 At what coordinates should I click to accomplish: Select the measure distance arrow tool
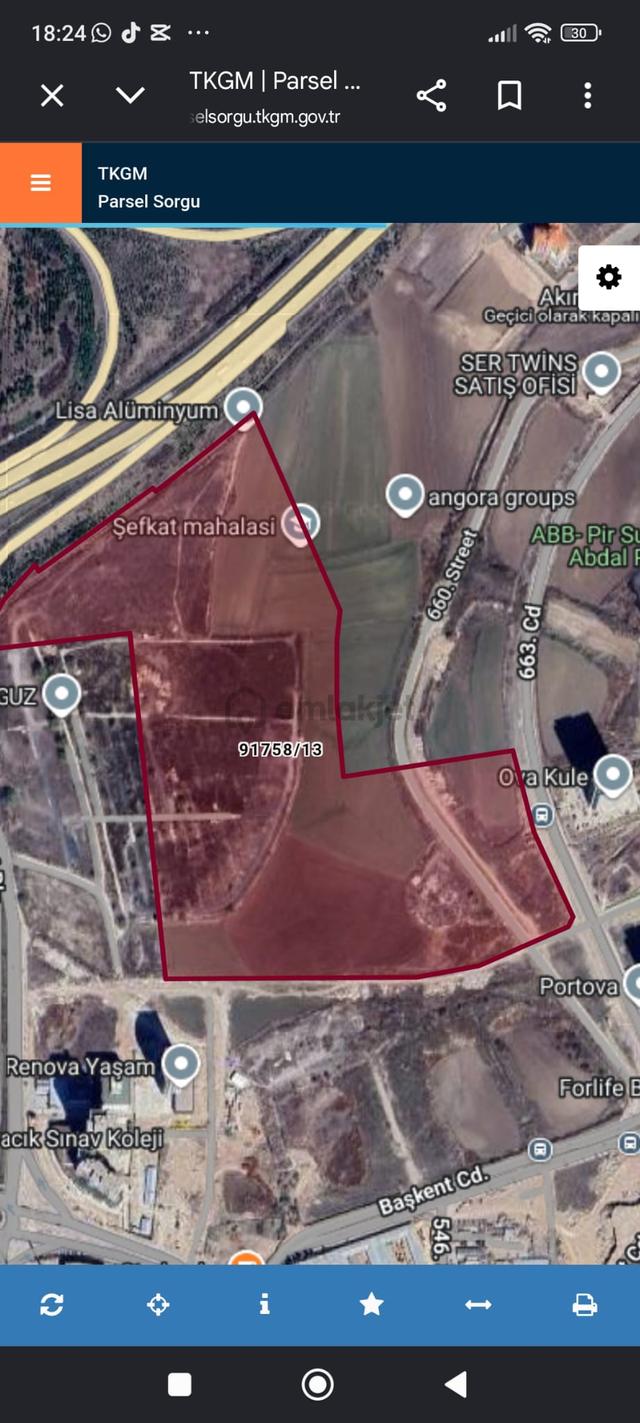pyautogui.click(x=478, y=1304)
